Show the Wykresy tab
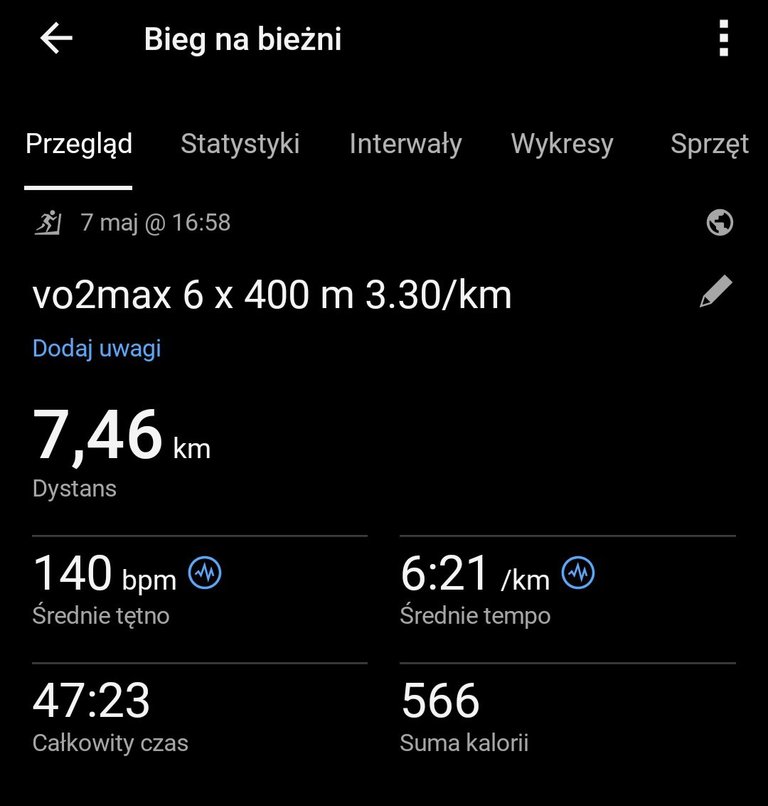The height and width of the screenshot is (806, 768). [562, 144]
